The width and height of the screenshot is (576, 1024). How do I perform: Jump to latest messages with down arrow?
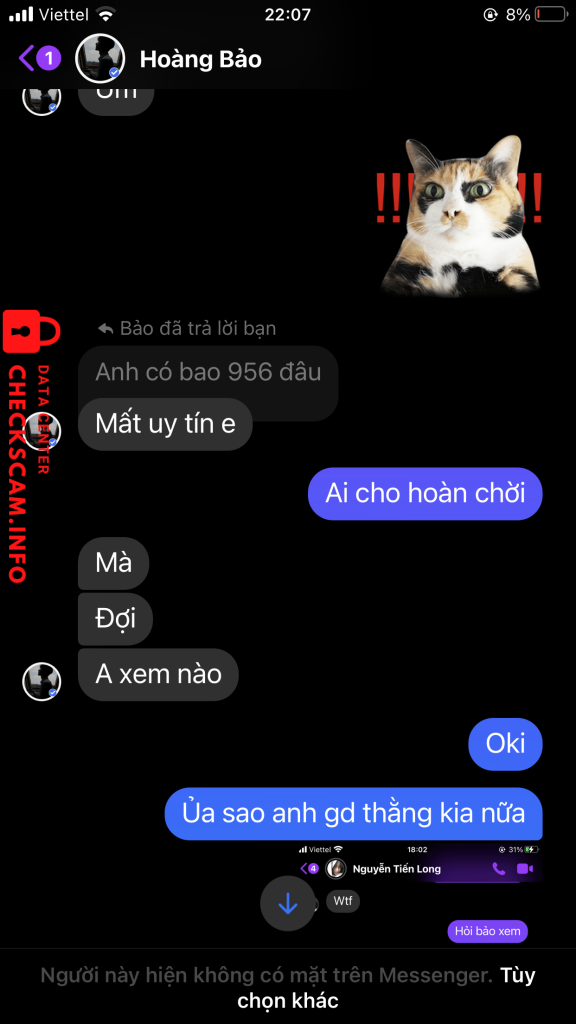tap(287, 903)
